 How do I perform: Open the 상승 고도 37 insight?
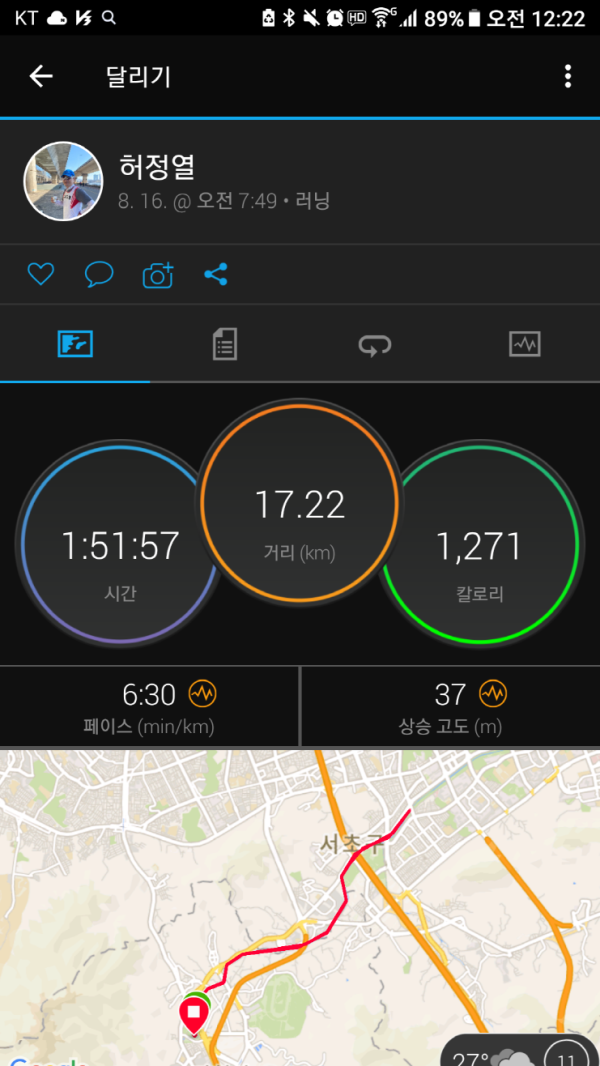click(x=492, y=693)
